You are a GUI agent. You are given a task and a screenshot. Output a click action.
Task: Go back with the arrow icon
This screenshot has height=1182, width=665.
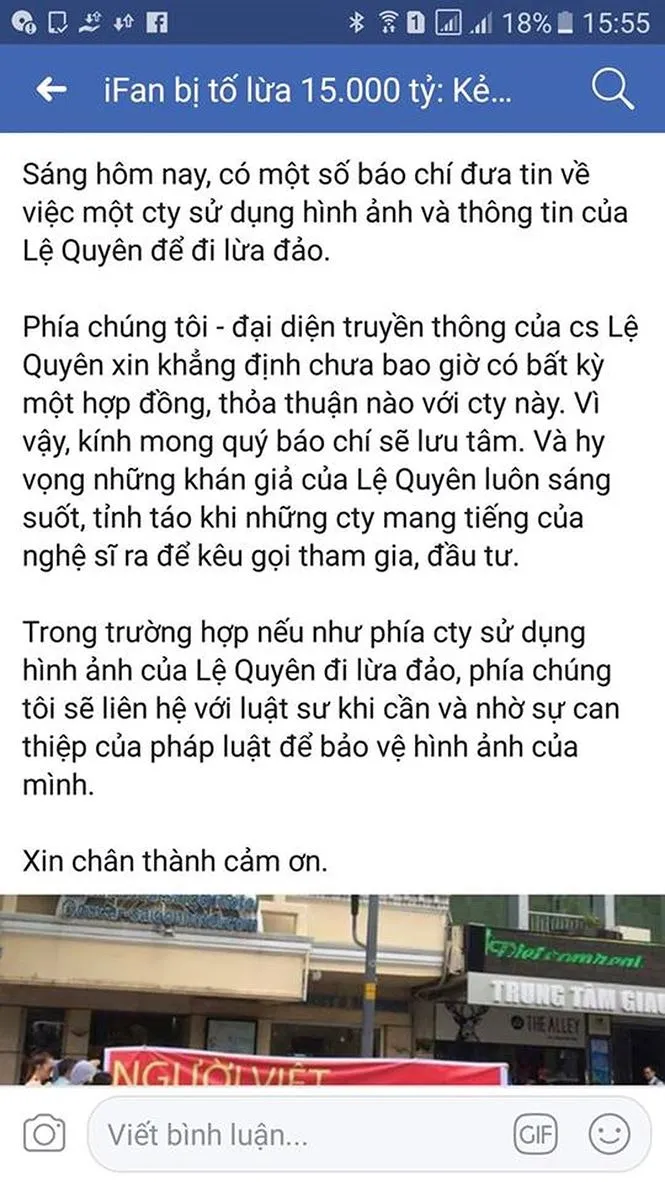tap(51, 90)
